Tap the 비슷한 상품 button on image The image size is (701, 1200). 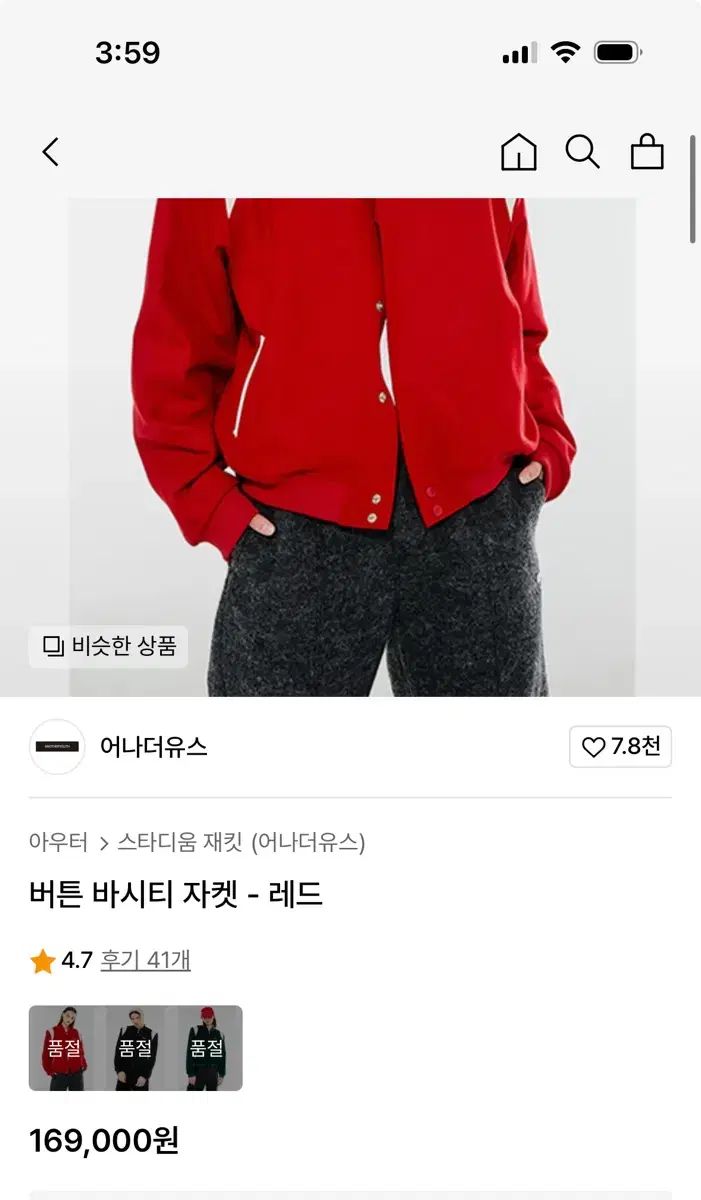click(x=108, y=646)
